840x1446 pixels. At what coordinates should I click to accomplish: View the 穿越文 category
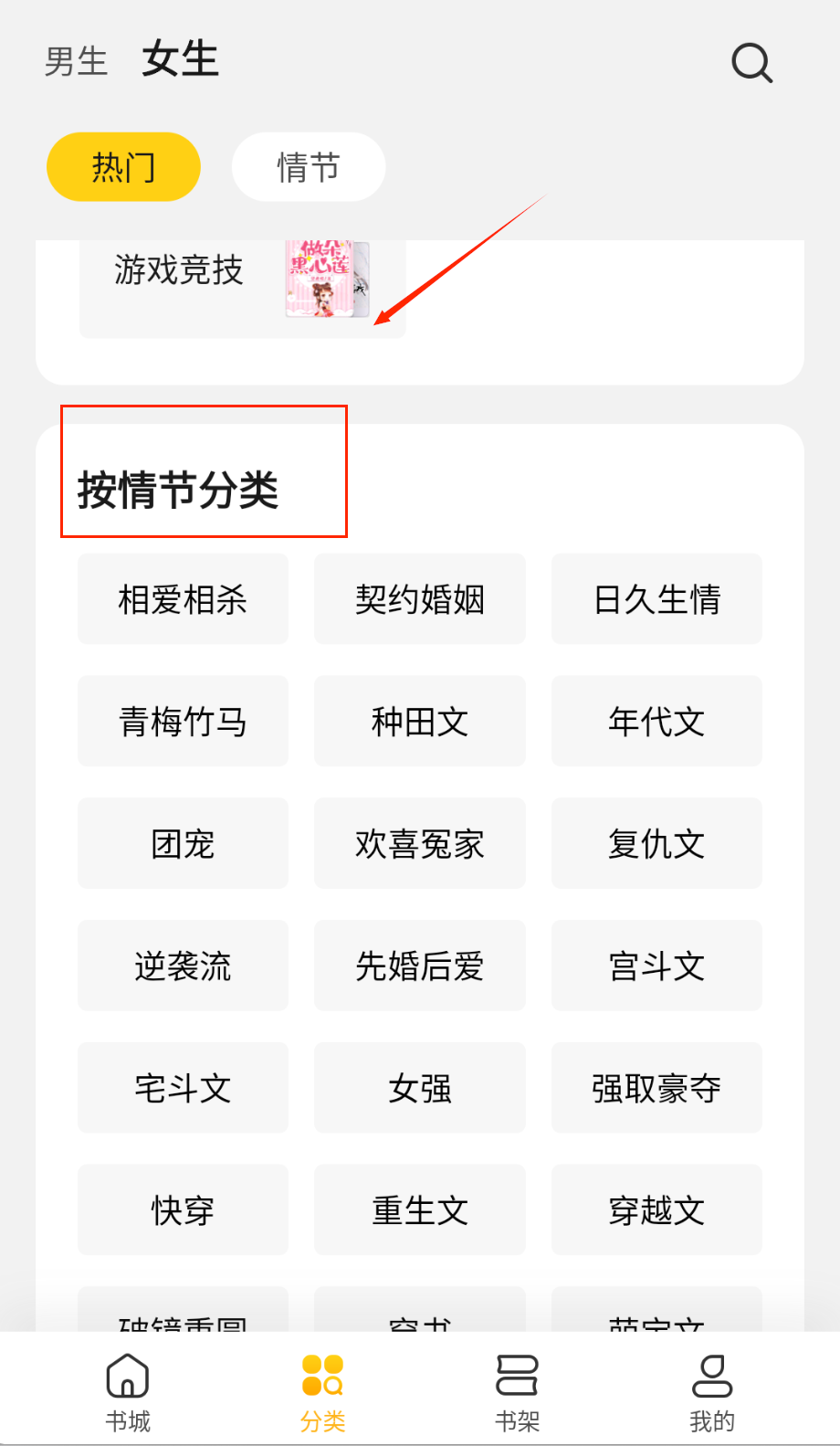point(656,1210)
